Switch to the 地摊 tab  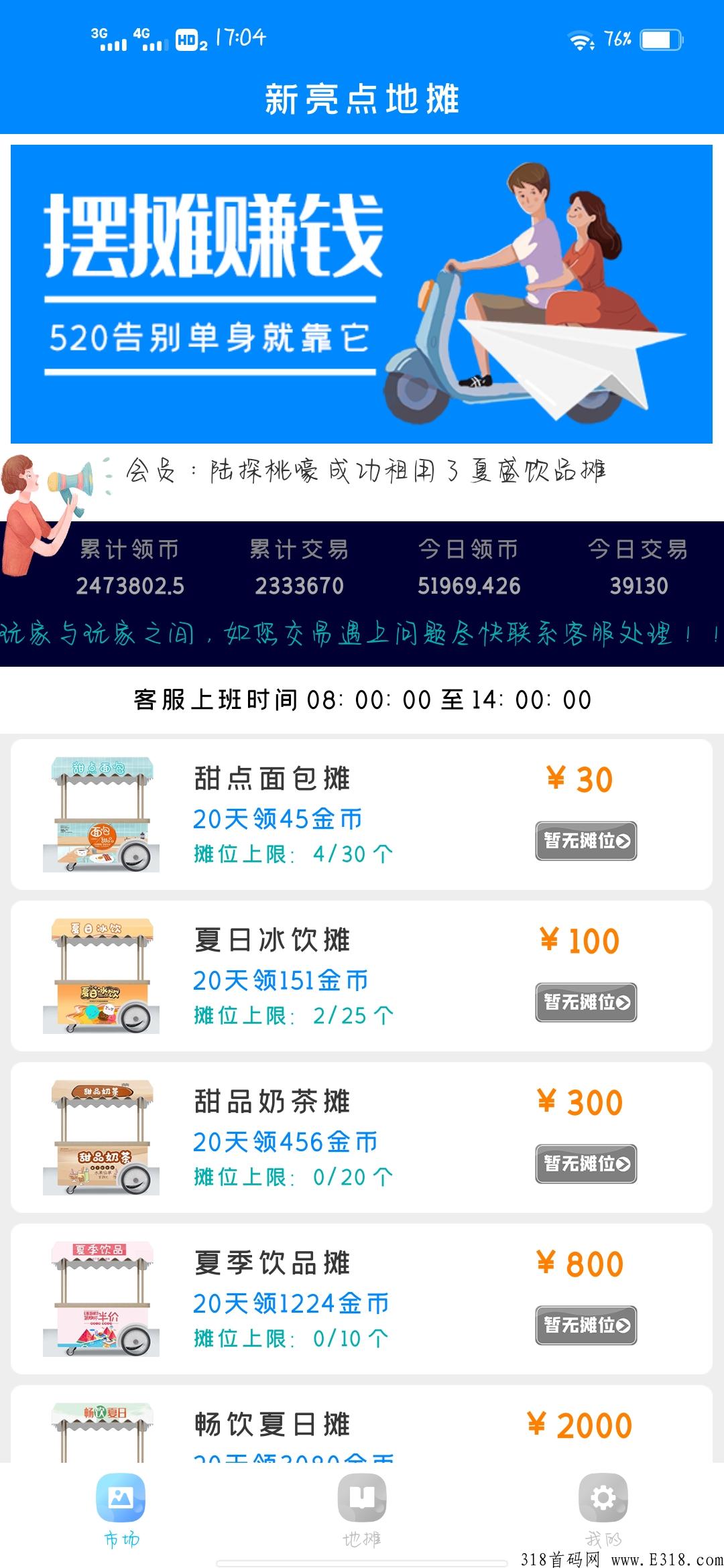tap(361, 1514)
